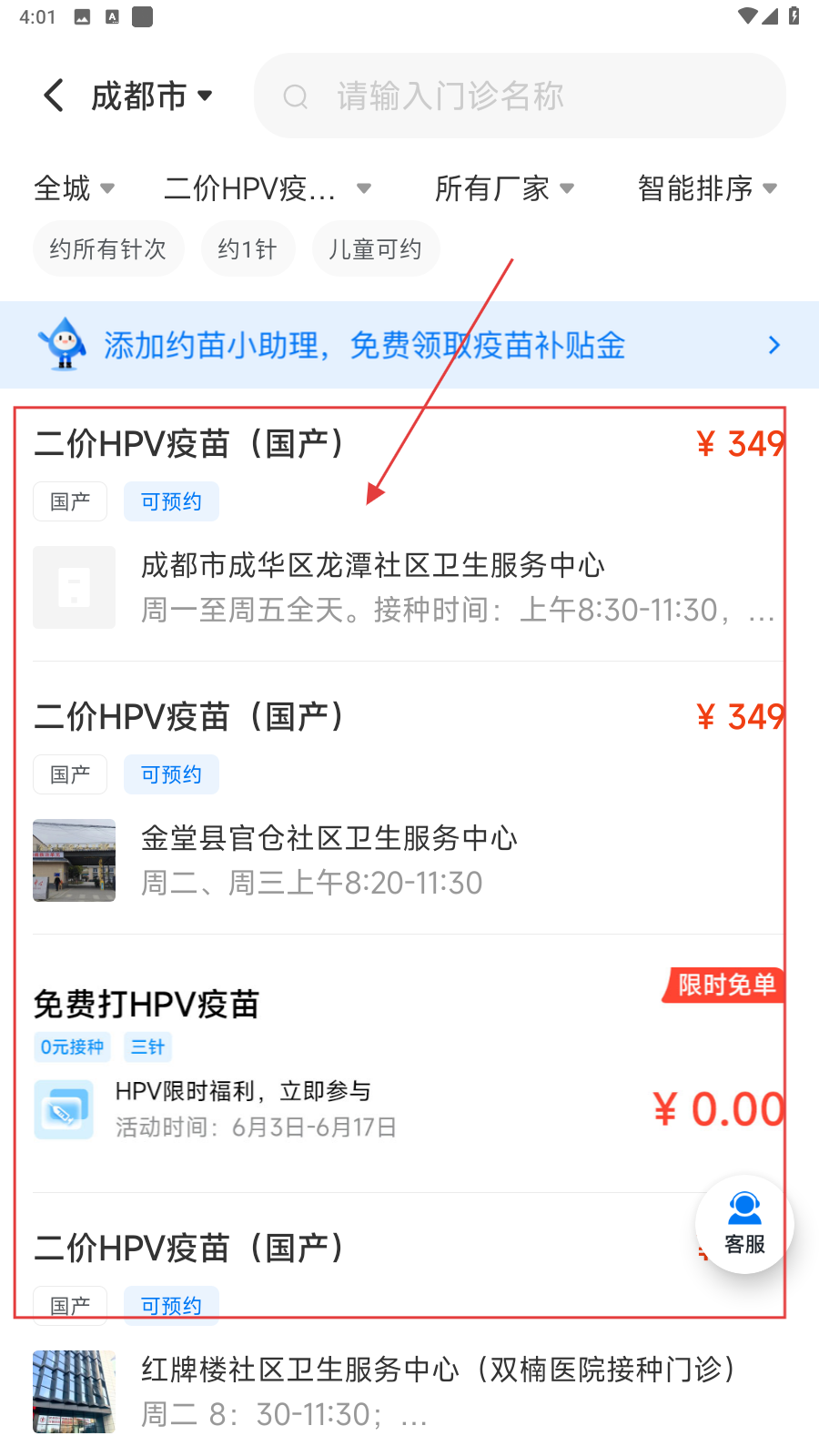The image size is (819, 1456).
Task: Open 金堂县官仓社区卫生服务中心 listing
Action: [x=329, y=839]
